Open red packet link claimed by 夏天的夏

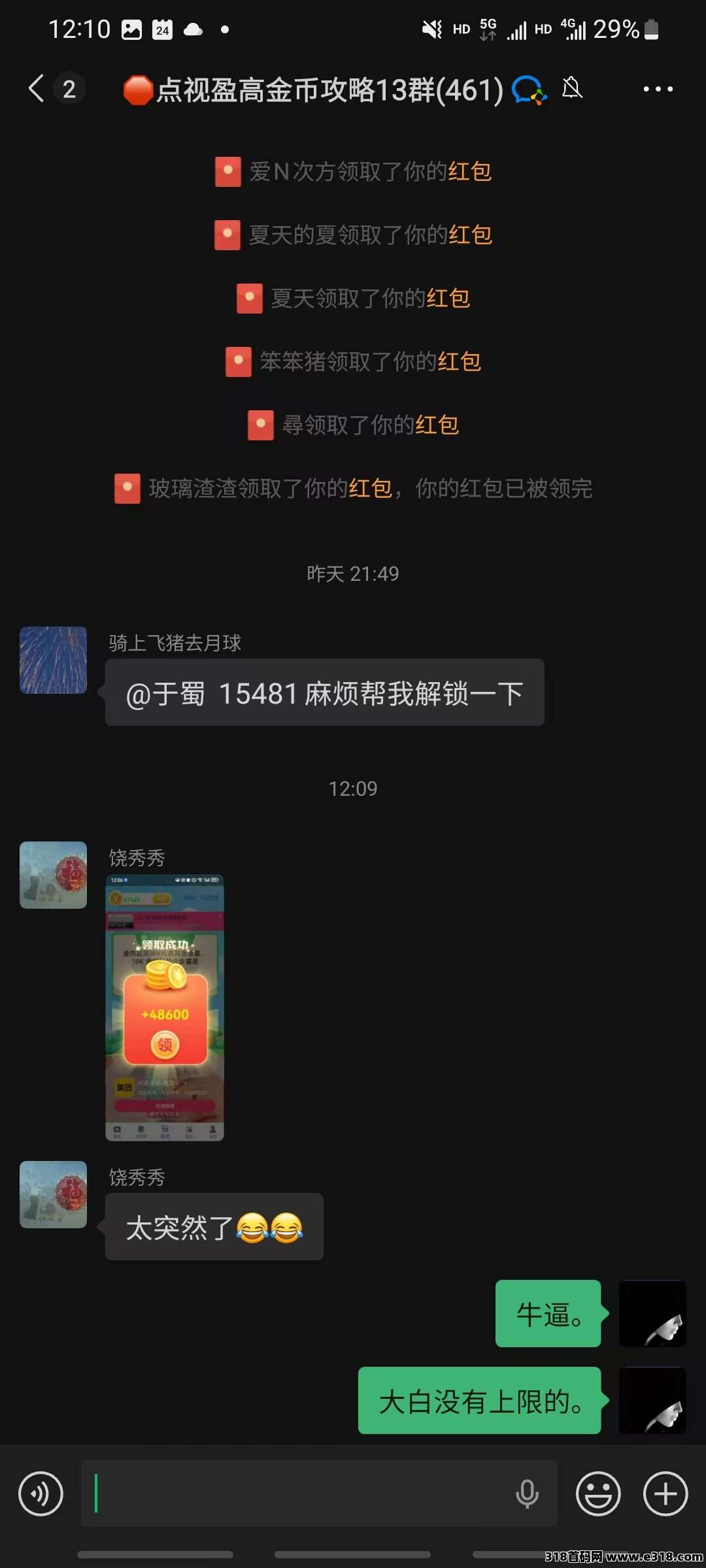tap(470, 235)
